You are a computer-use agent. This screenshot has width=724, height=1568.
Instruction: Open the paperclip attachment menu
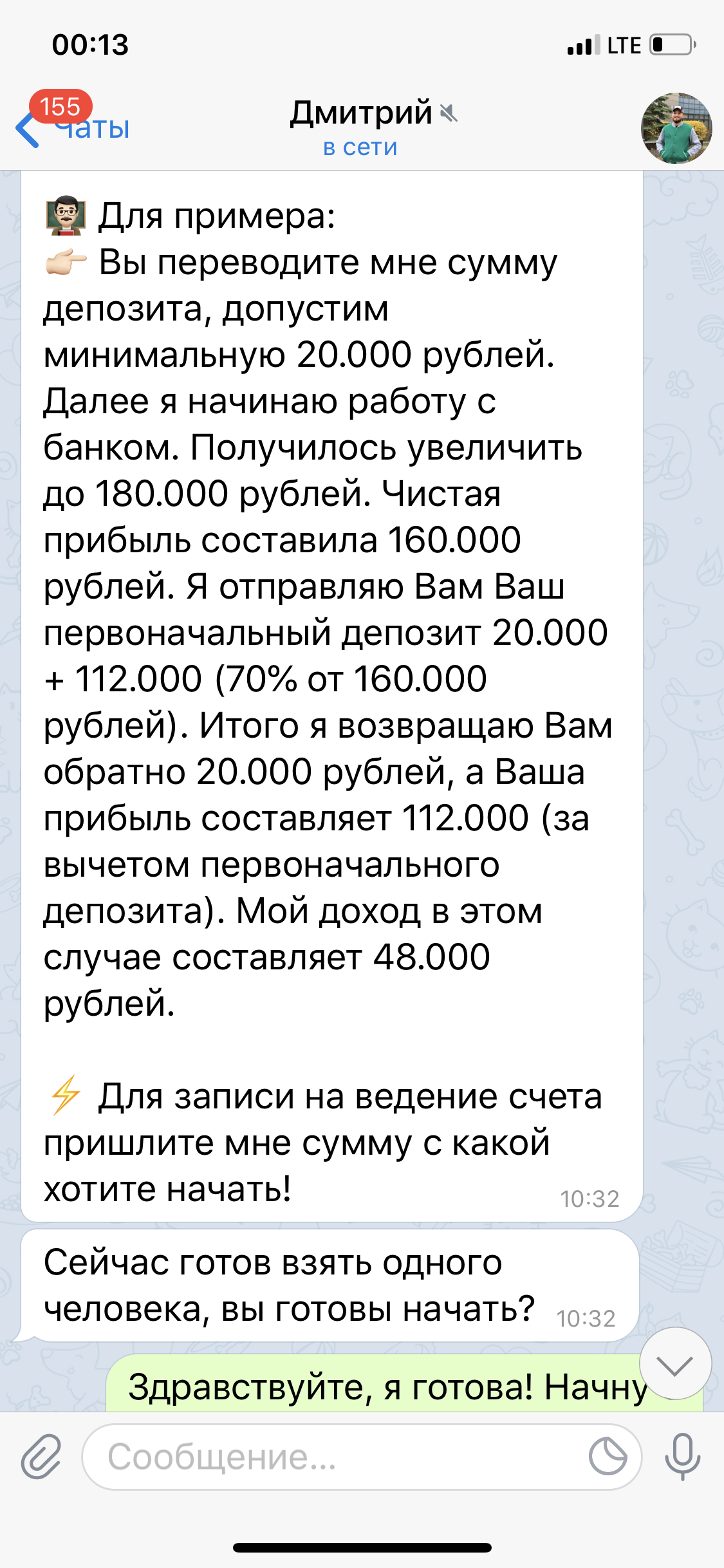[41, 1456]
